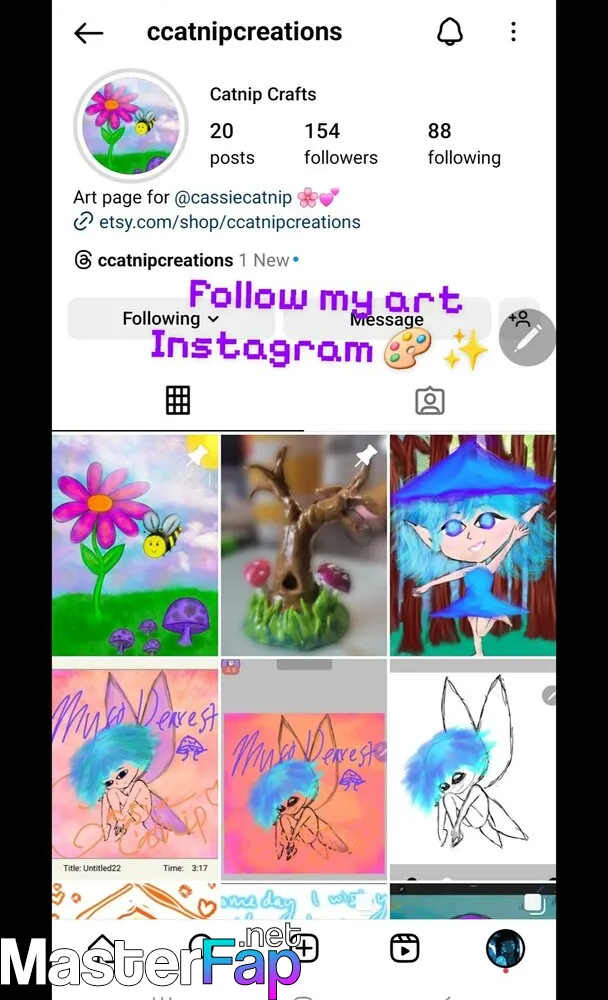Go back using the top-left arrow
The height and width of the screenshot is (1000, 608).
click(88, 33)
